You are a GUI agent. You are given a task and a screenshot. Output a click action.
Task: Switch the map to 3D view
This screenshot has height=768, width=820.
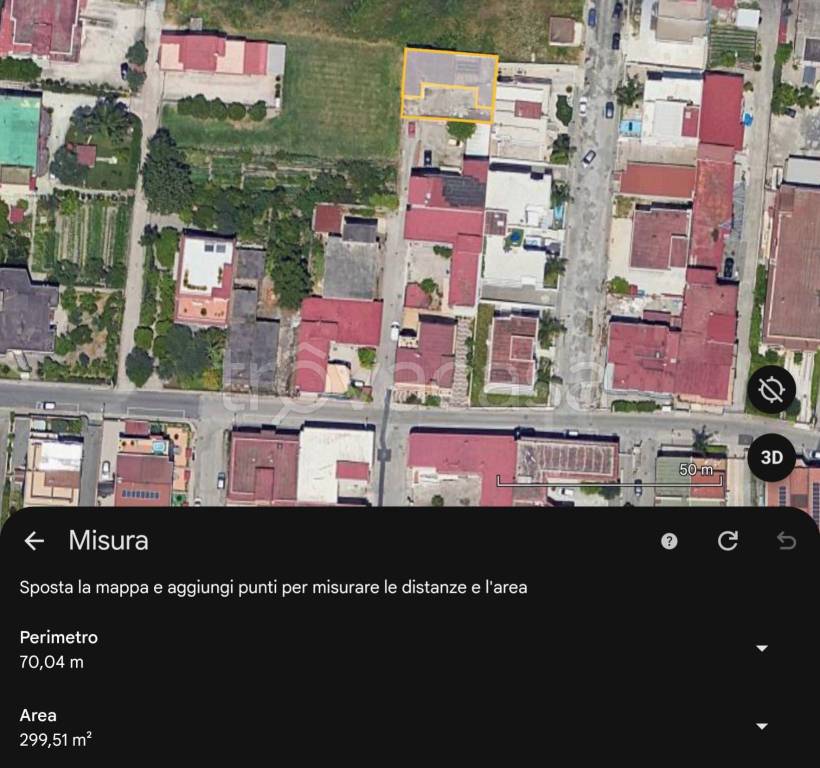tap(771, 458)
